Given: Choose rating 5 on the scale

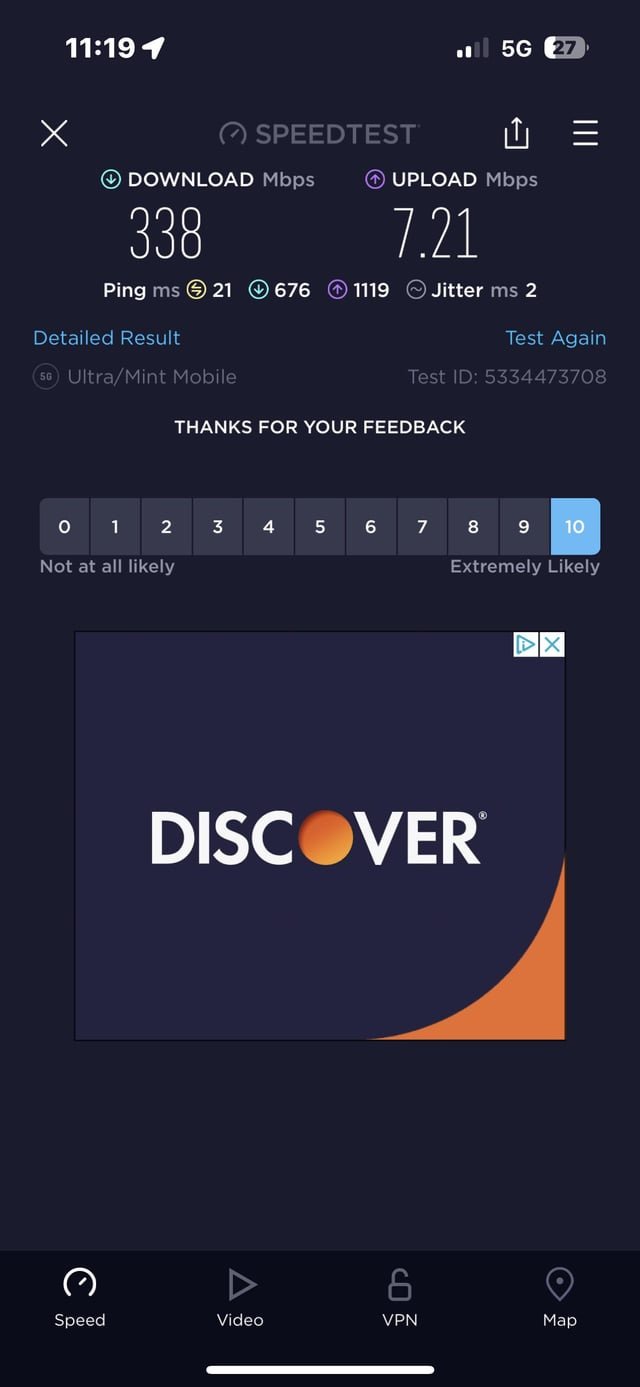Looking at the screenshot, I should pos(319,526).
